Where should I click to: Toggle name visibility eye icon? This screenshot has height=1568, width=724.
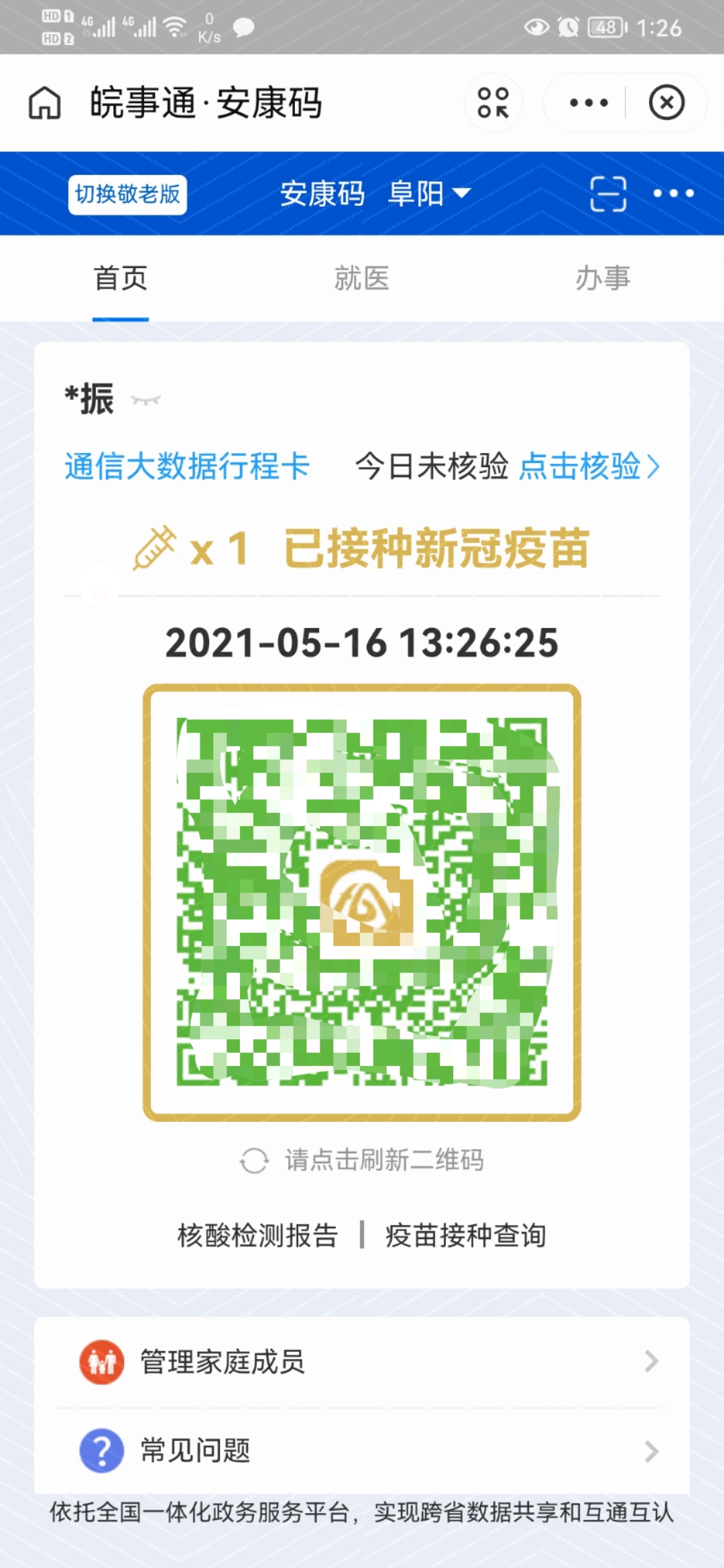point(145,401)
